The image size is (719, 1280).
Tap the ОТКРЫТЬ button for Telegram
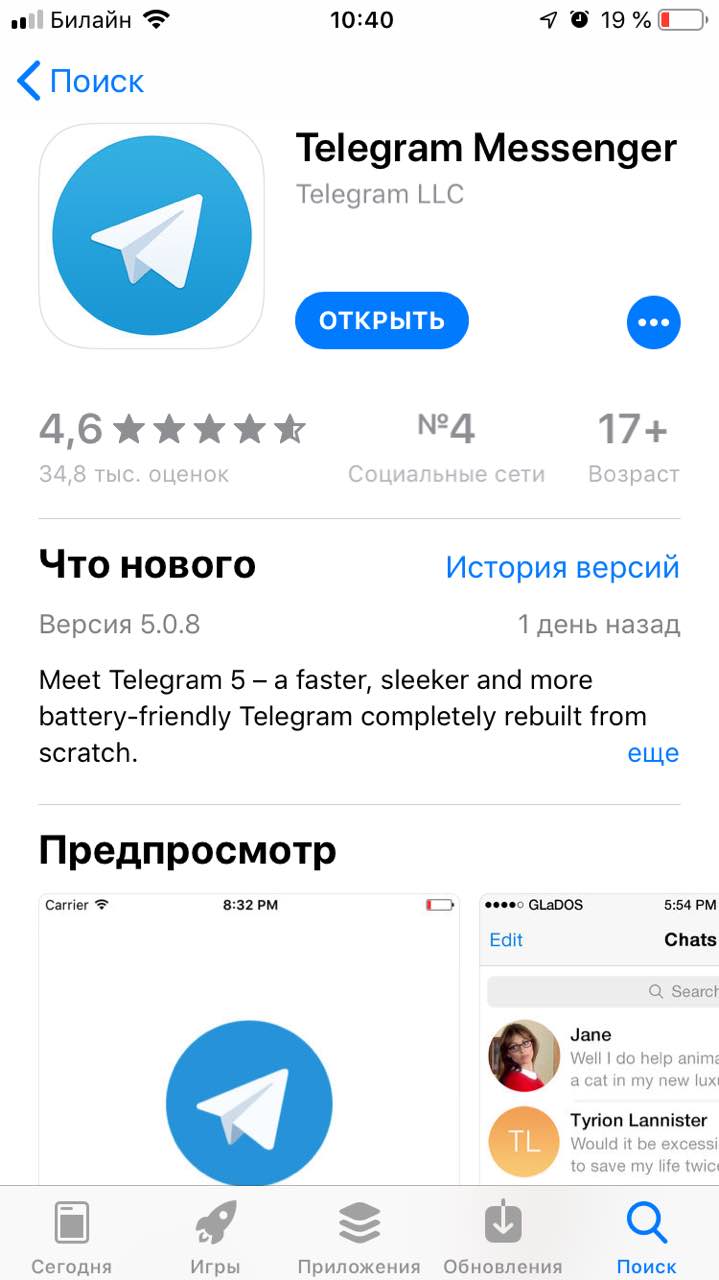[381, 321]
